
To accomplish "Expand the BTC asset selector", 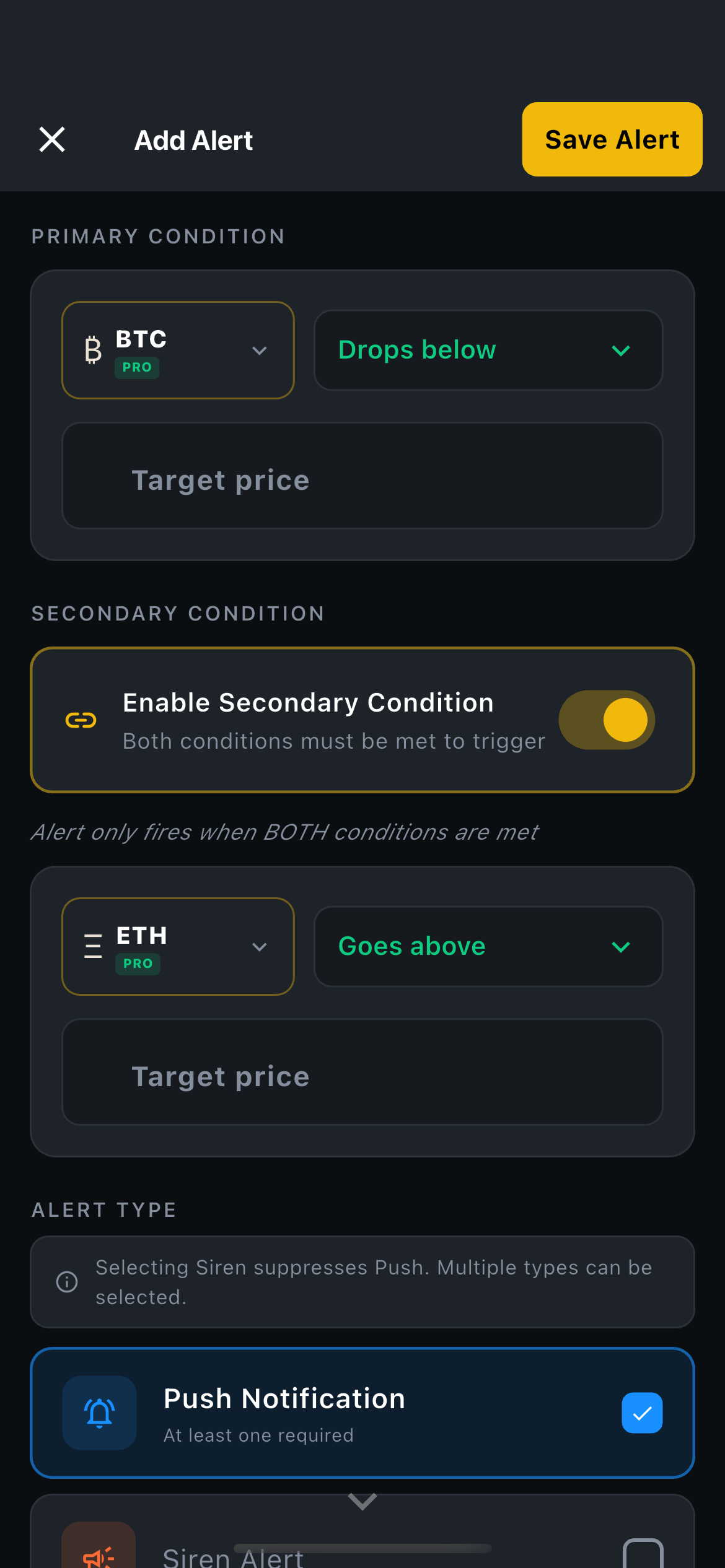I will tap(178, 350).
